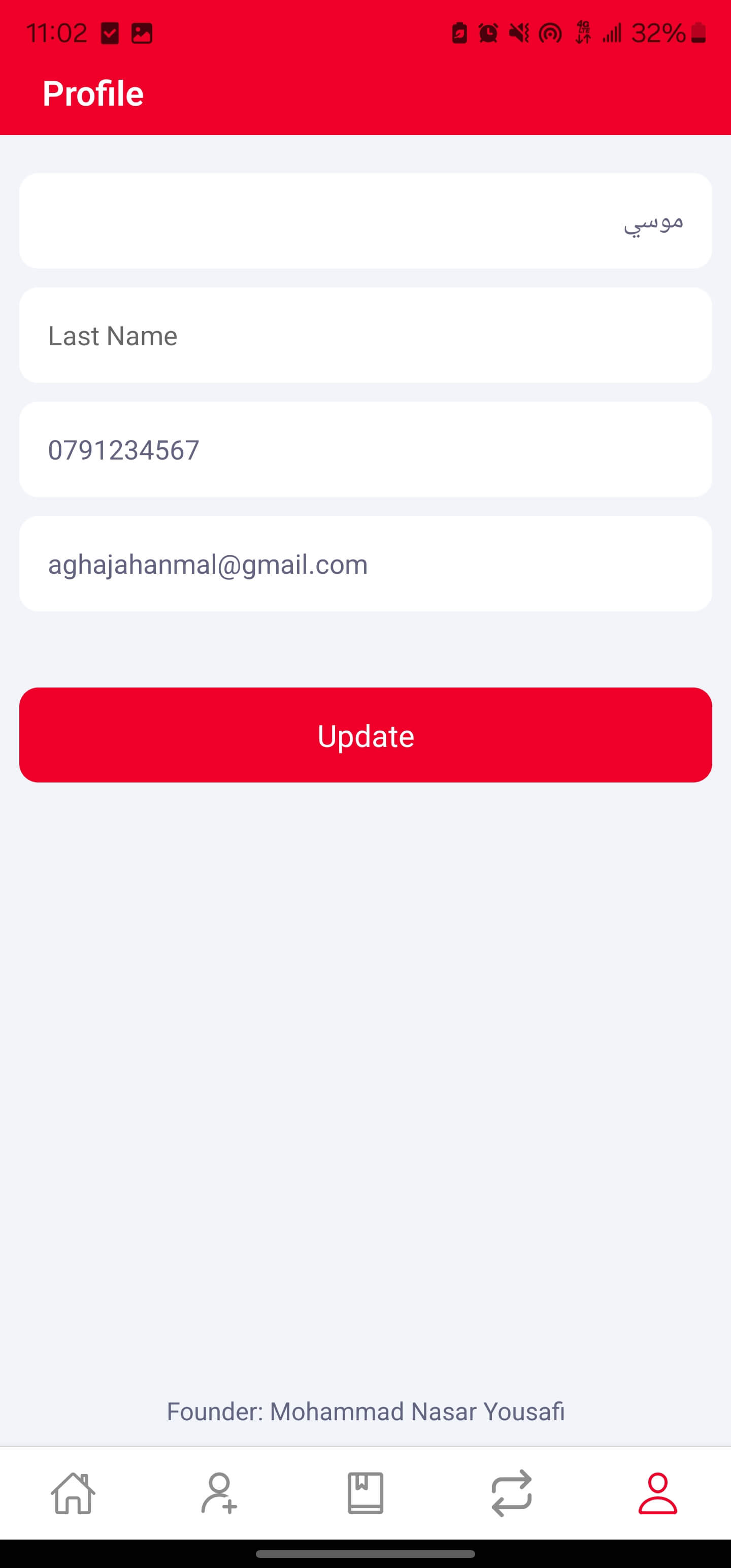Viewport: 731px width, 1568px height.
Task: Switch to the book tab
Action: click(x=365, y=1493)
